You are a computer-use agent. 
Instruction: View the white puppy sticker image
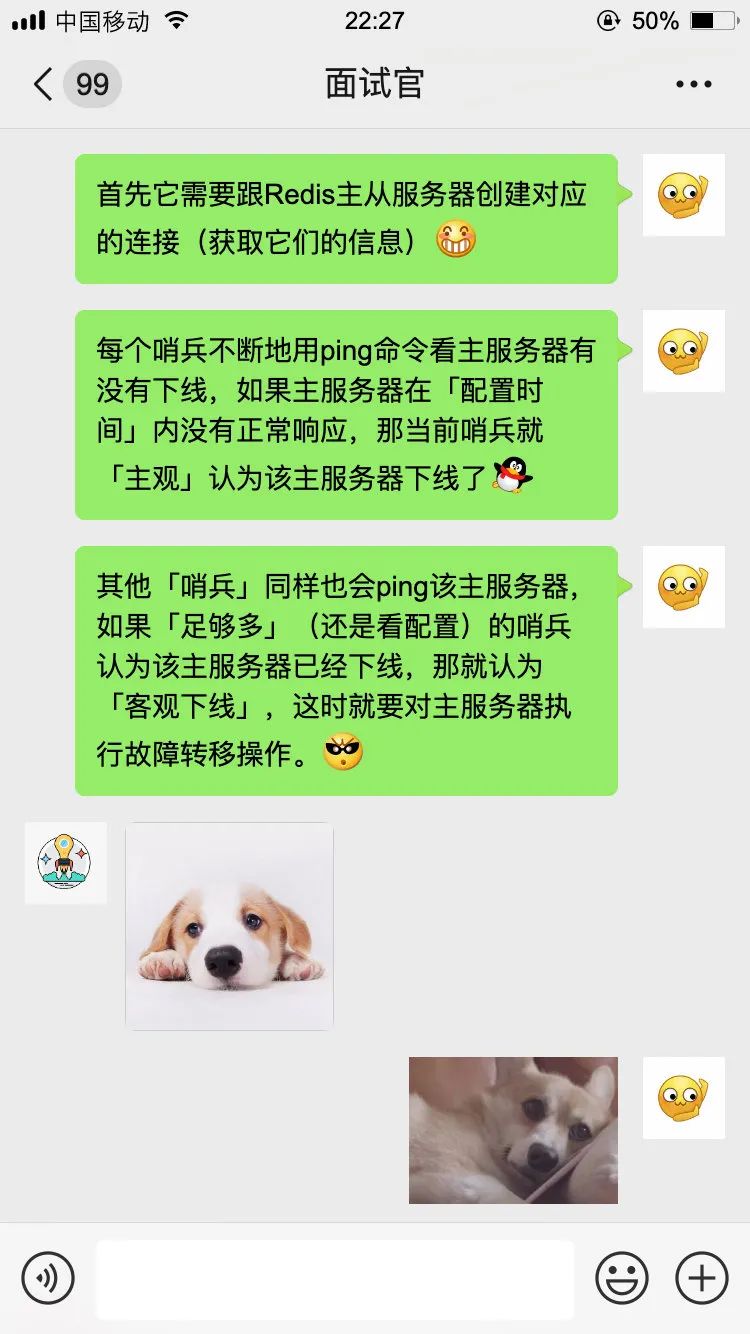pyautogui.click(x=229, y=926)
